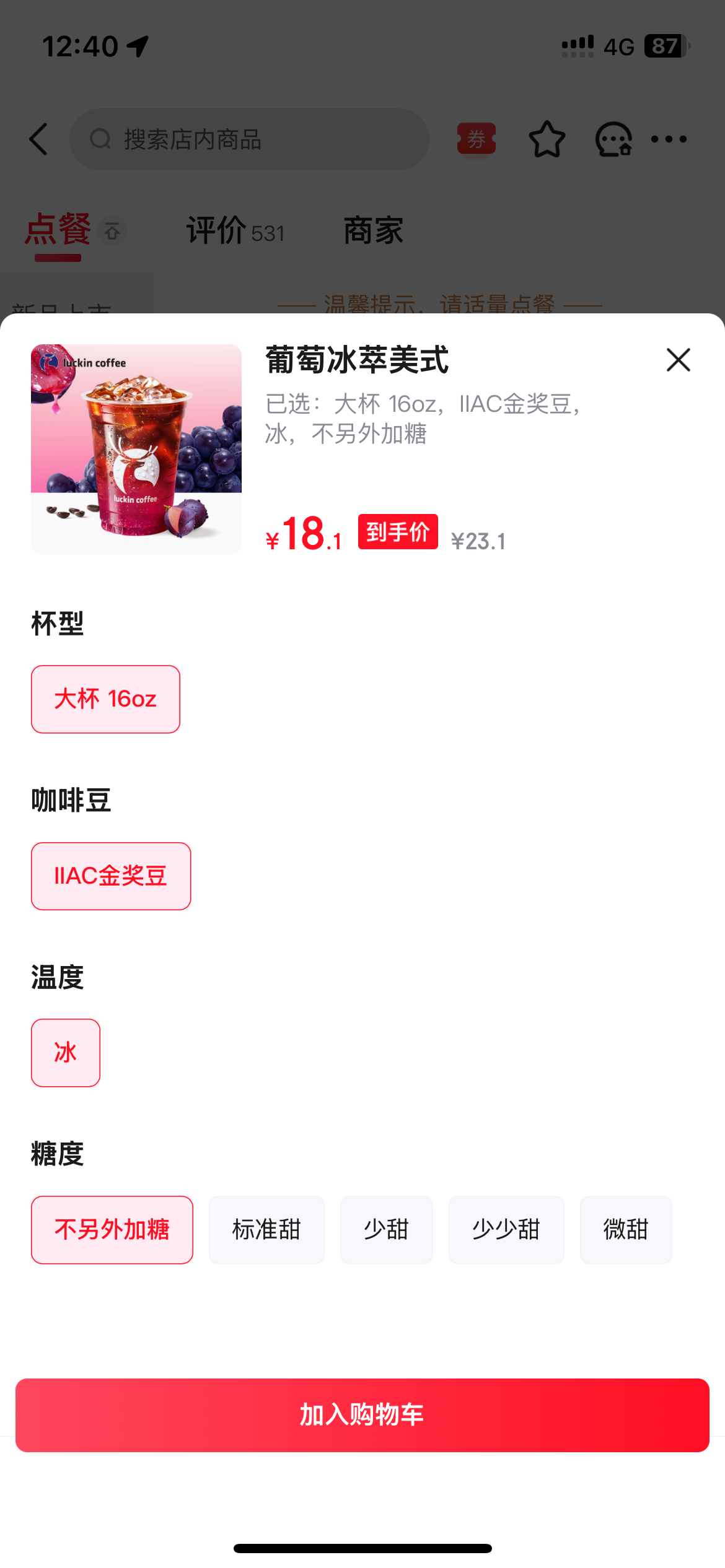This screenshot has height=1568, width=725.
Task: Choose 少少甜 sweetness
Action: click(x=506, y=1230)
